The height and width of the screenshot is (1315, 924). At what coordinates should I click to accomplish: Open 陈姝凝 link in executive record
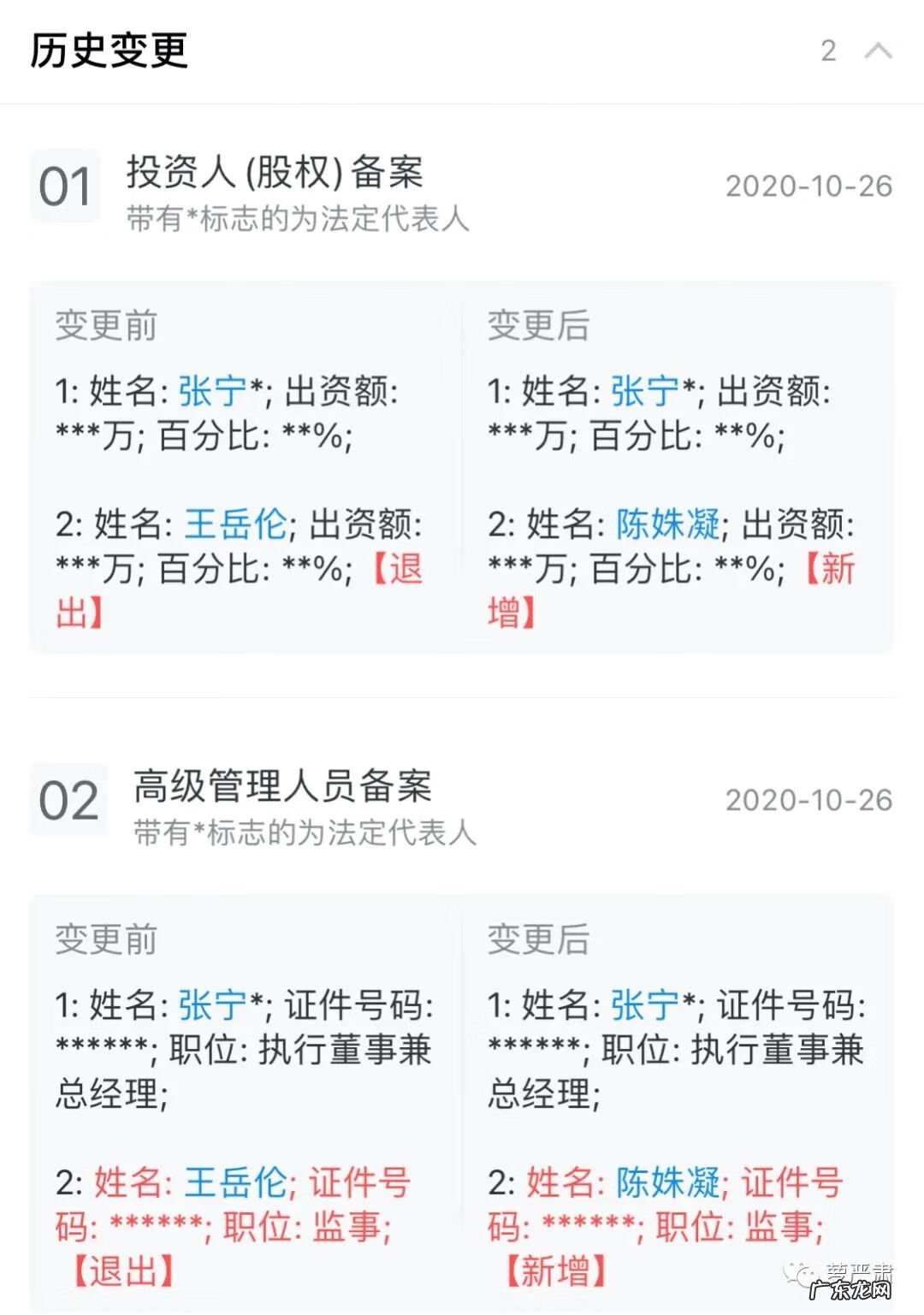click(667, 1183)
